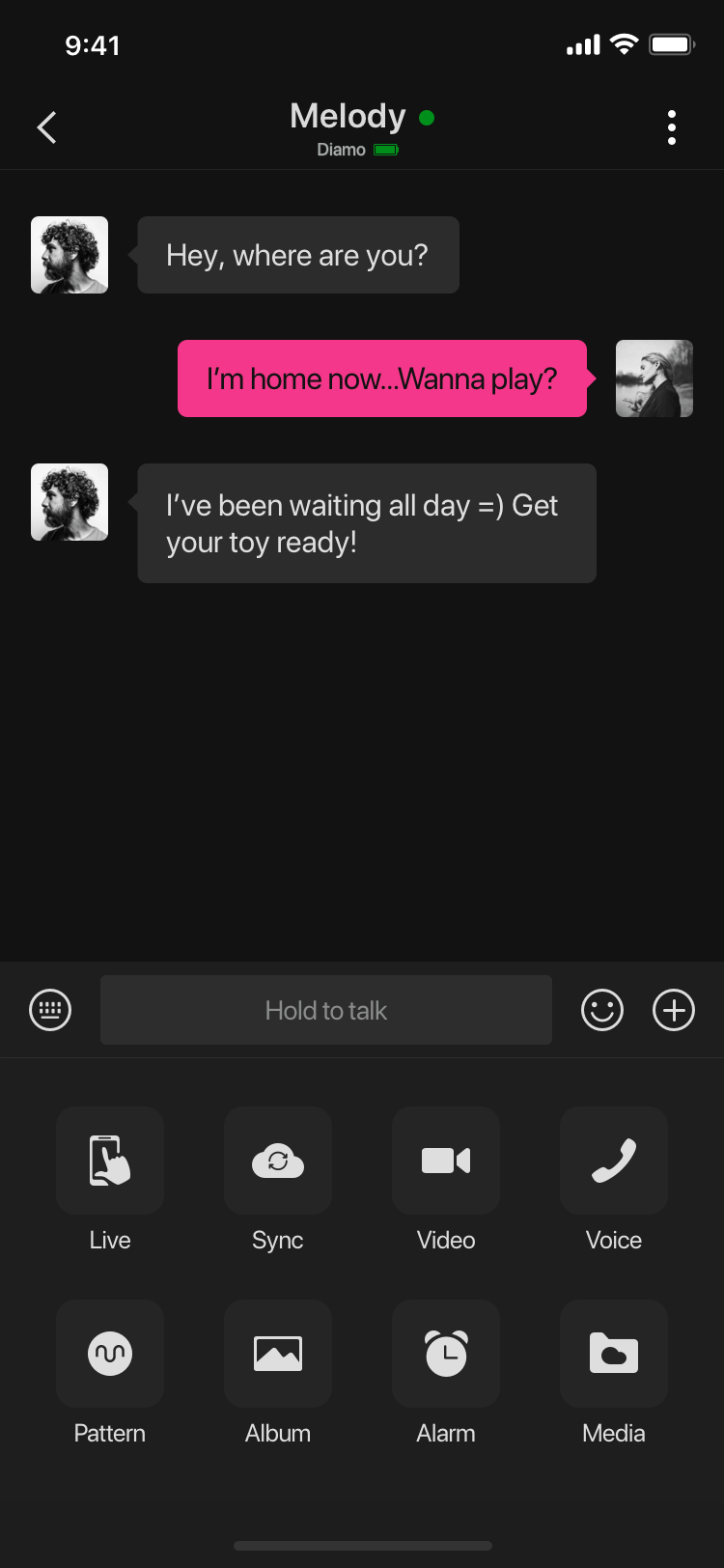The width and height of the screenshot is (724, 1568).
Task: Start Live control
Action: coord(110,1161)
